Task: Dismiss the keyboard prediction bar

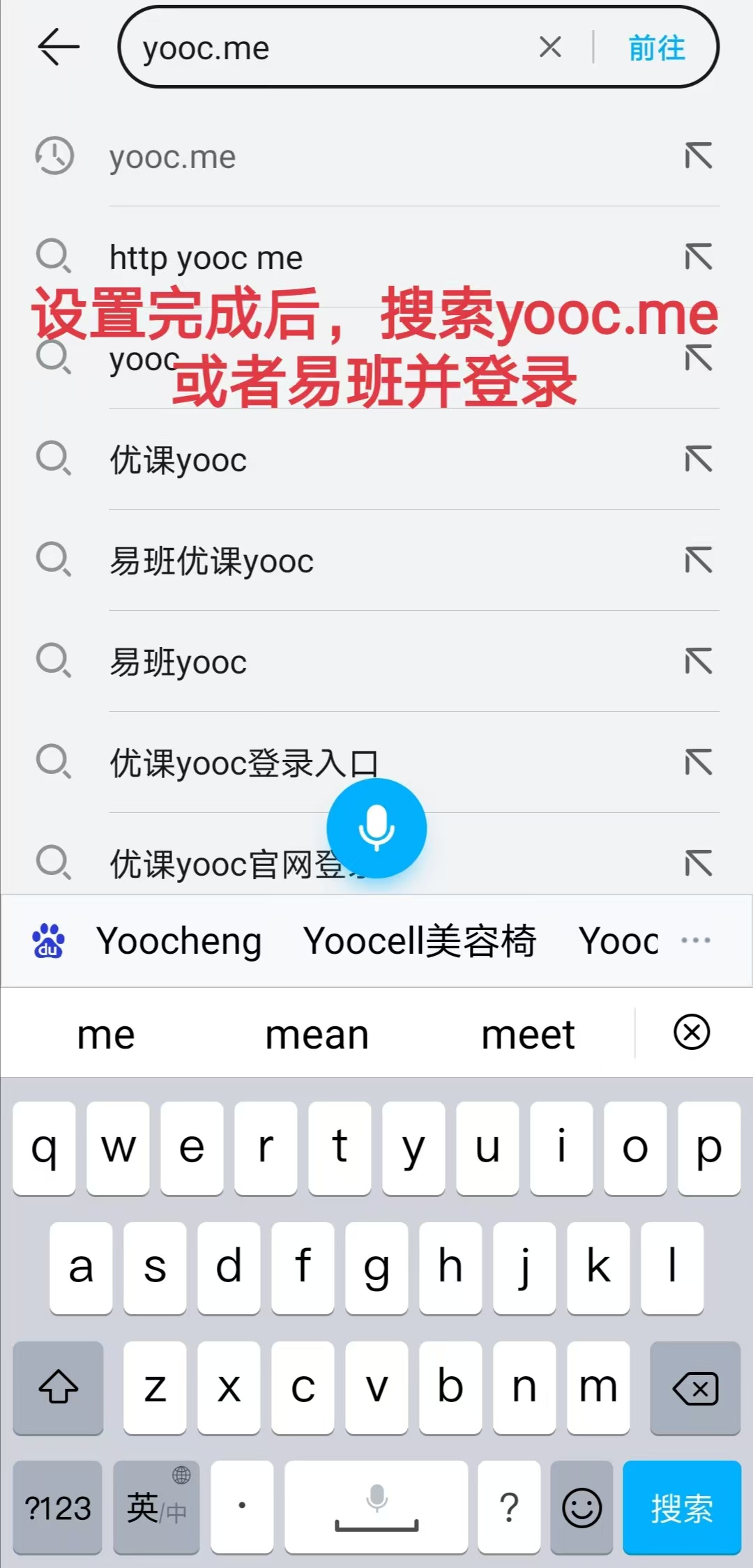Action: (692, 1033)
